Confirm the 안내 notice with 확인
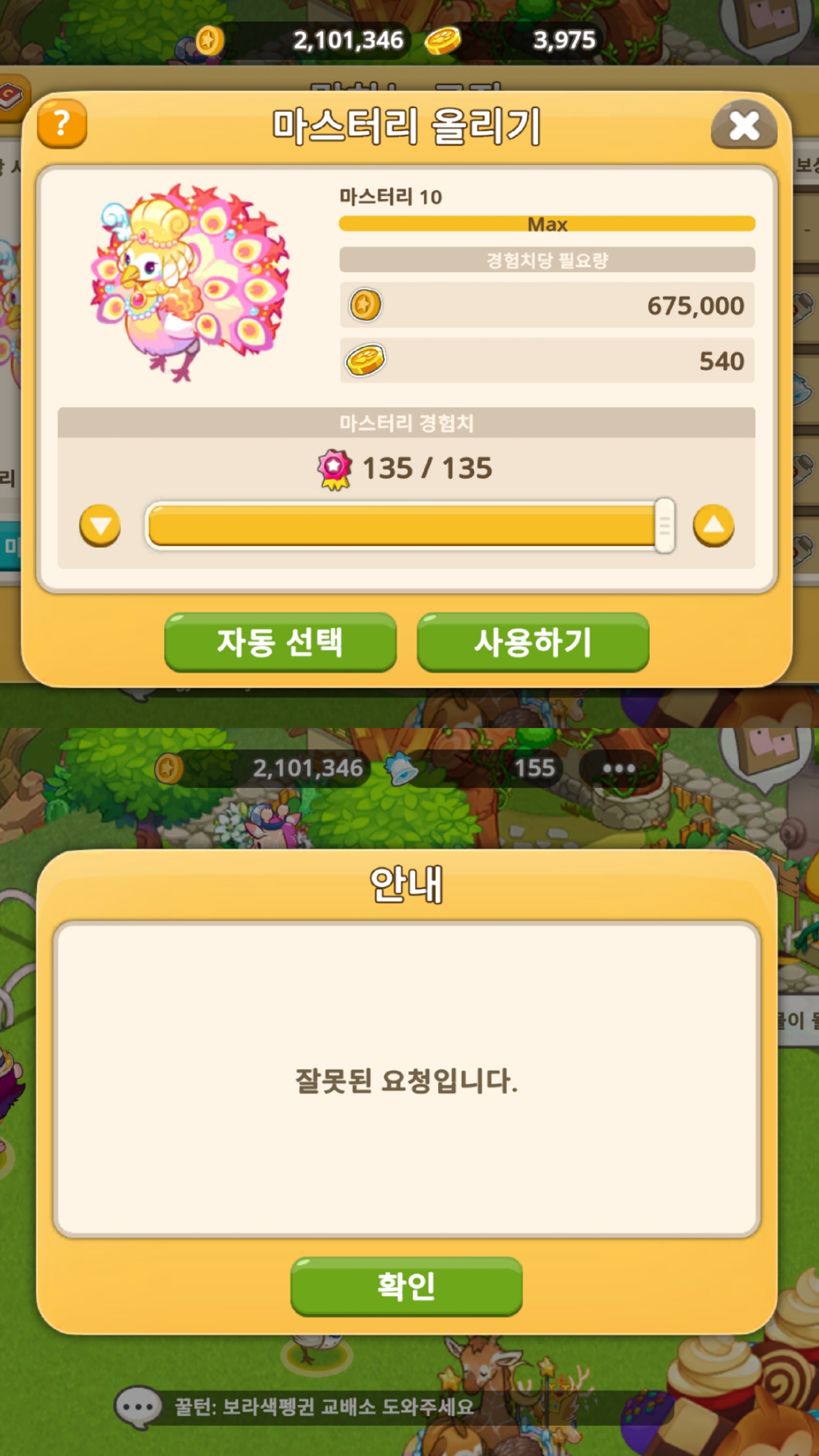 (x=406, y=1286)
